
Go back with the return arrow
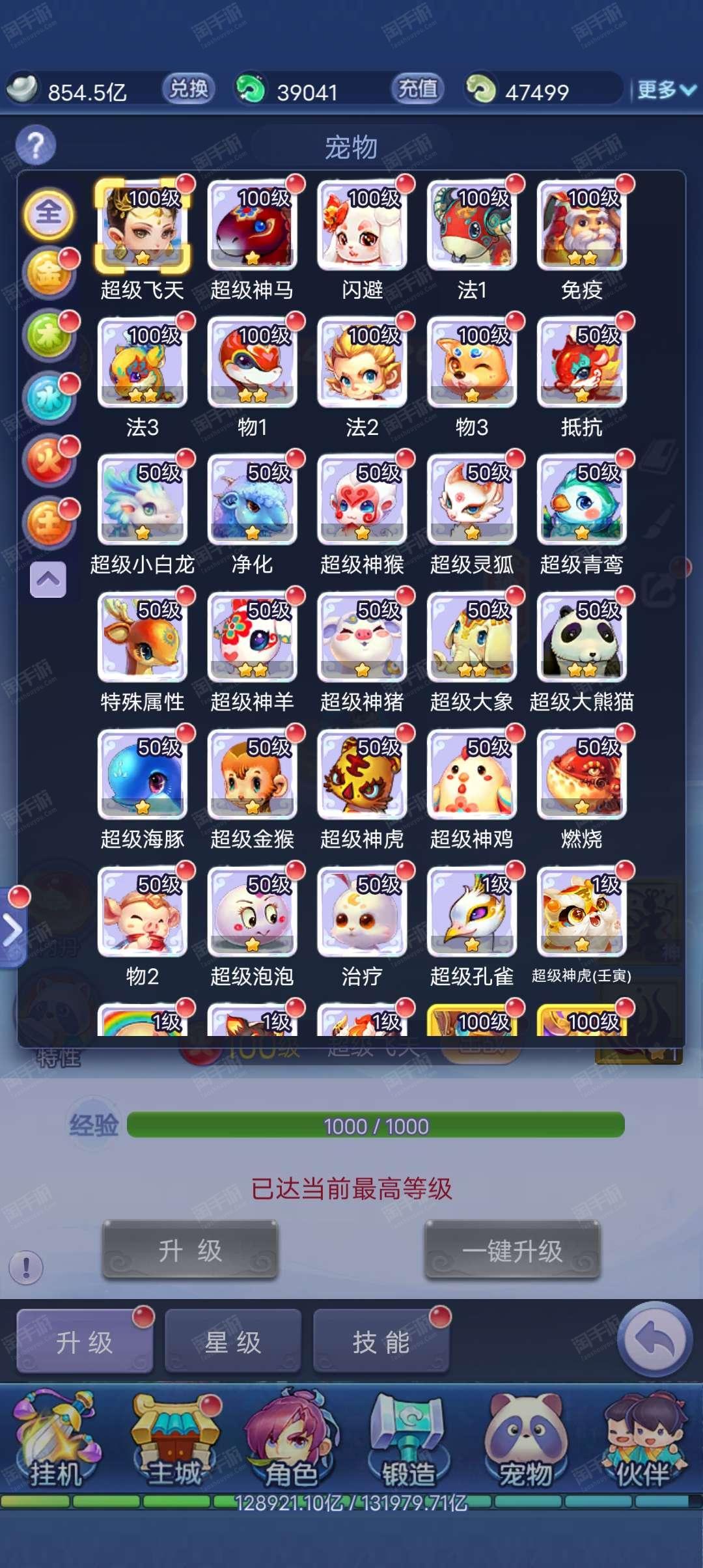point(655,1339)
